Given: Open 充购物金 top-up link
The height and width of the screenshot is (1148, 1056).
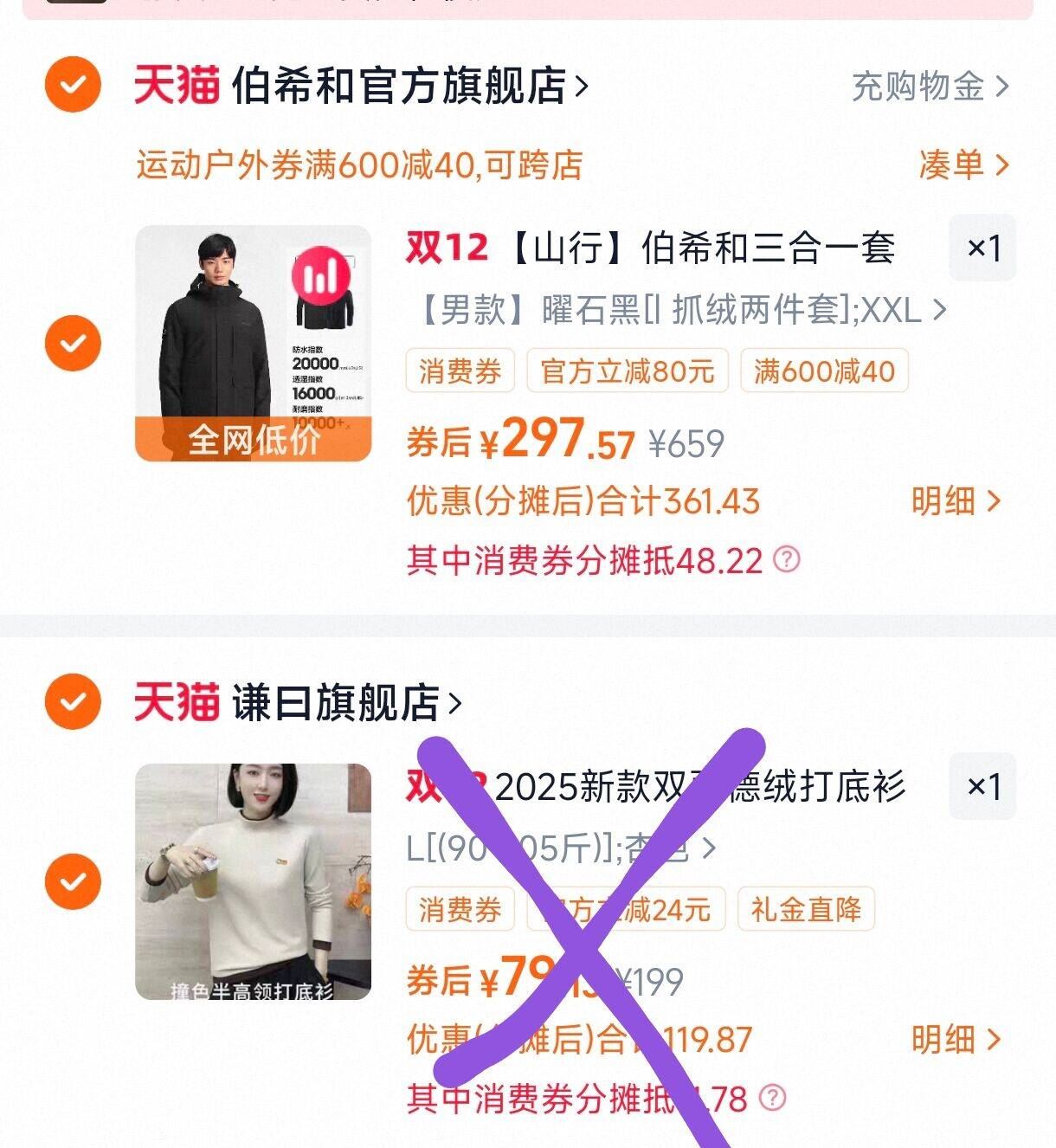Looking at the screenshot, I should point(930,86).
